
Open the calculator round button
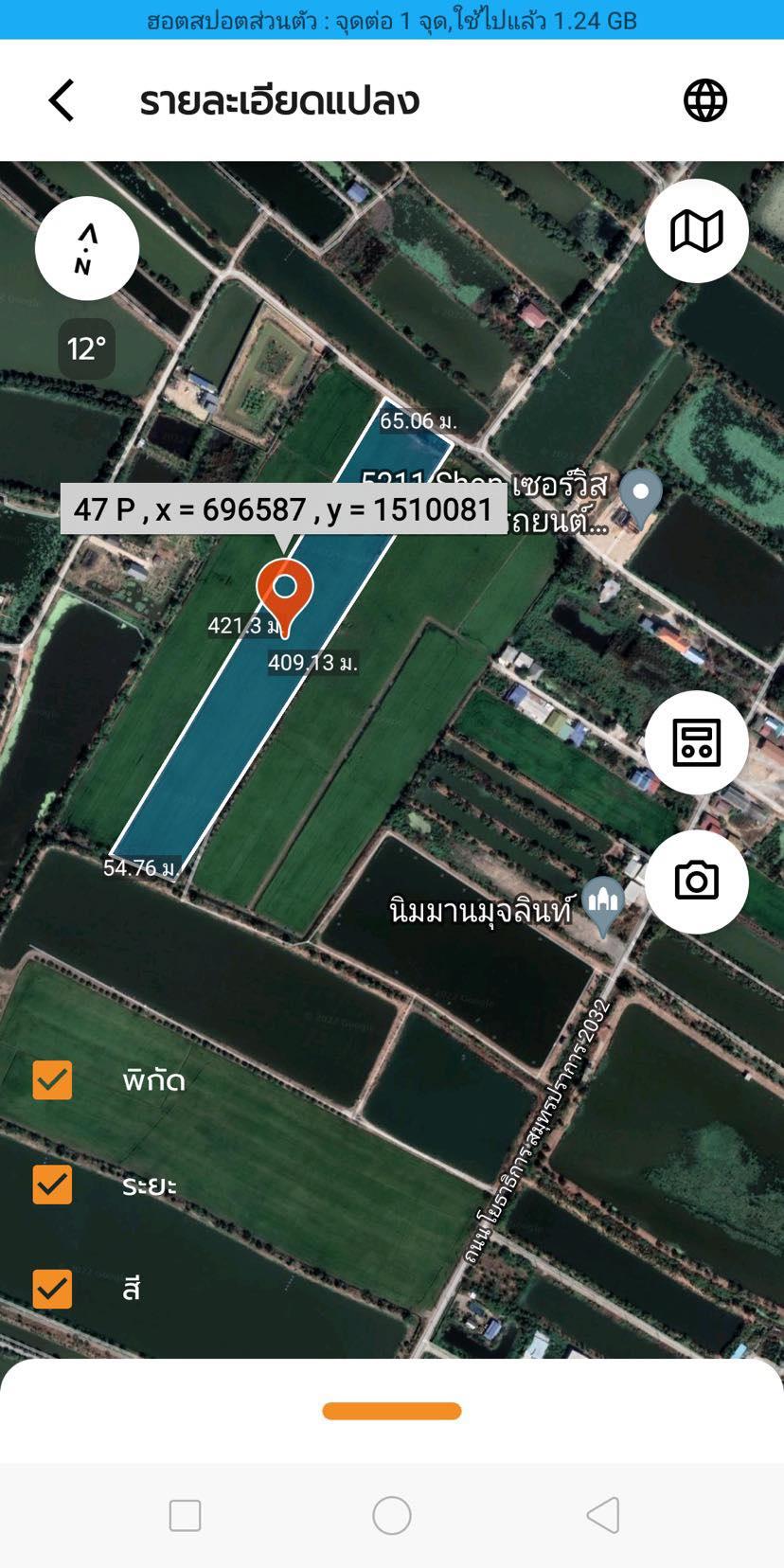tap(696, 742)
